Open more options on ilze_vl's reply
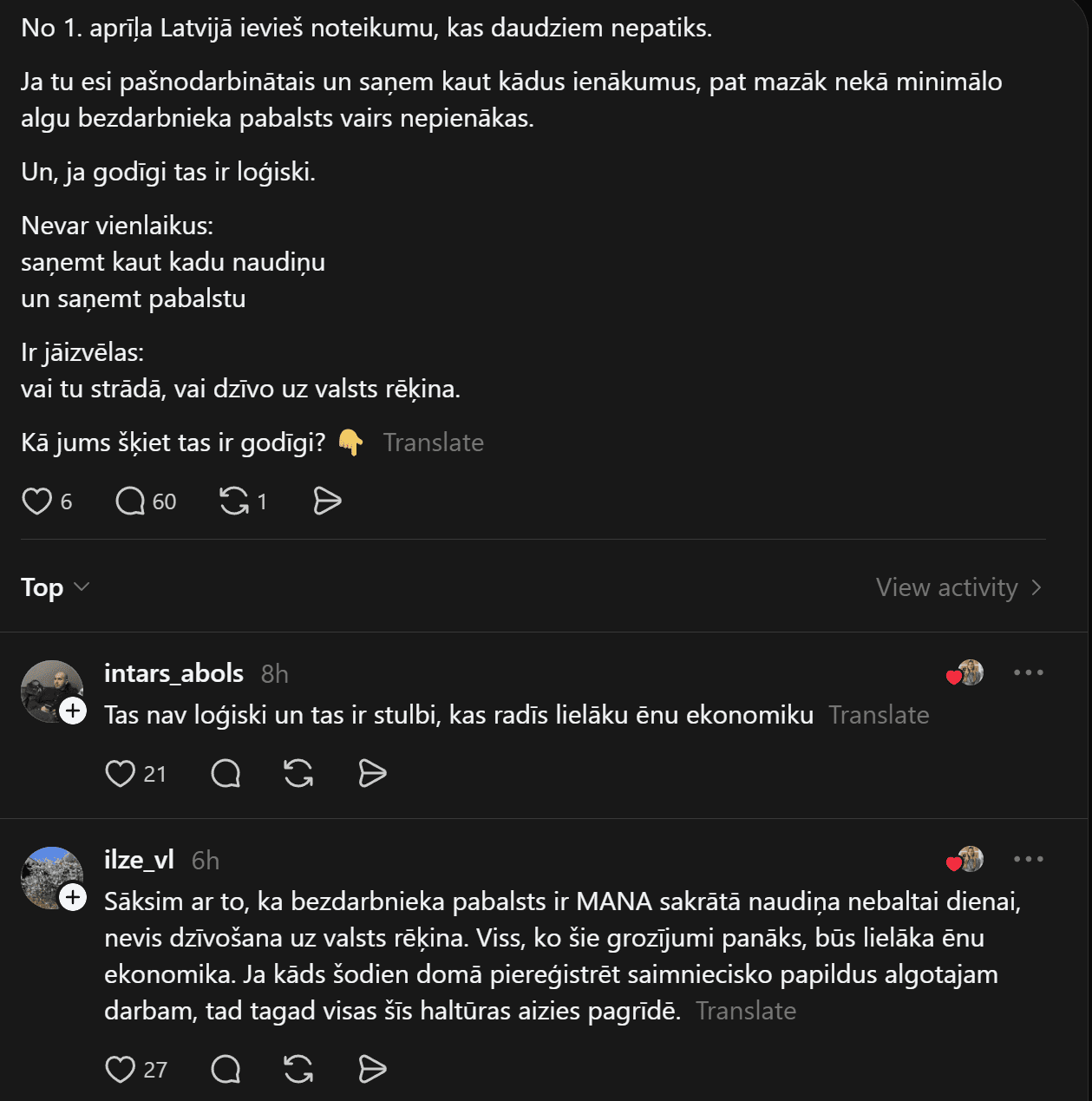This screenshot has width=1092, height=1101. pos(1028,859)
